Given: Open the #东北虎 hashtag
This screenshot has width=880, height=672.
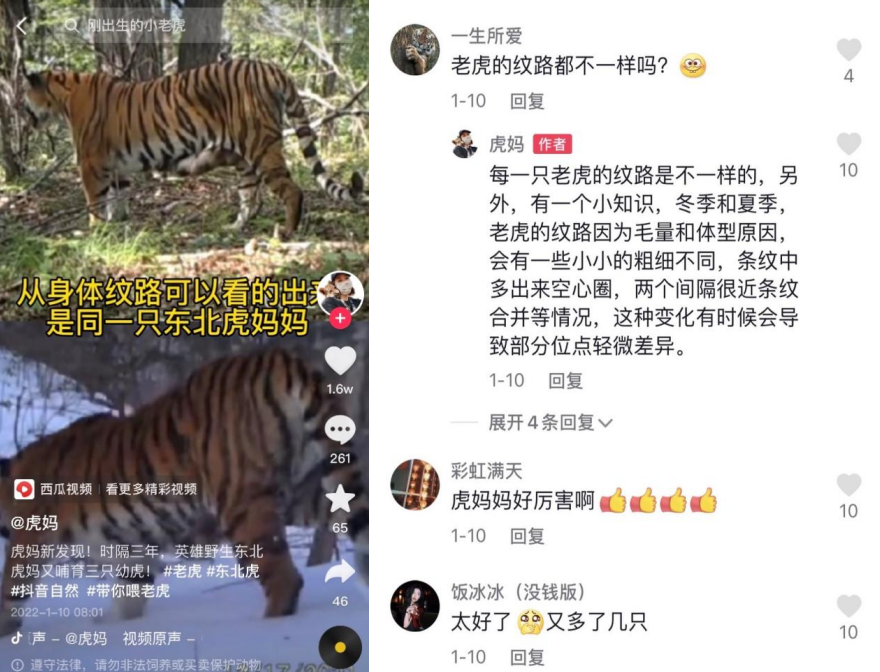Looking at the screenshot, I should coord(237,571).
